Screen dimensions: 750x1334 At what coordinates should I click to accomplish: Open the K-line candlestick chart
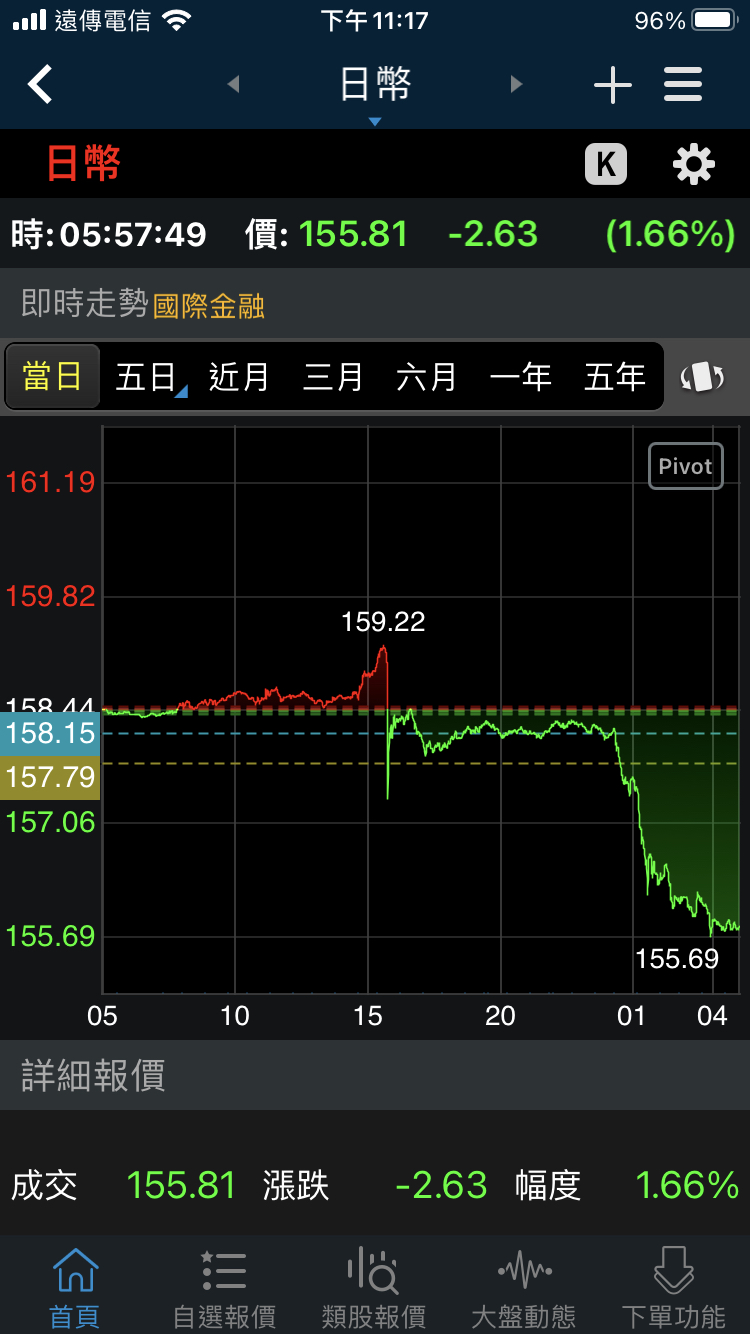click(604, 163)
